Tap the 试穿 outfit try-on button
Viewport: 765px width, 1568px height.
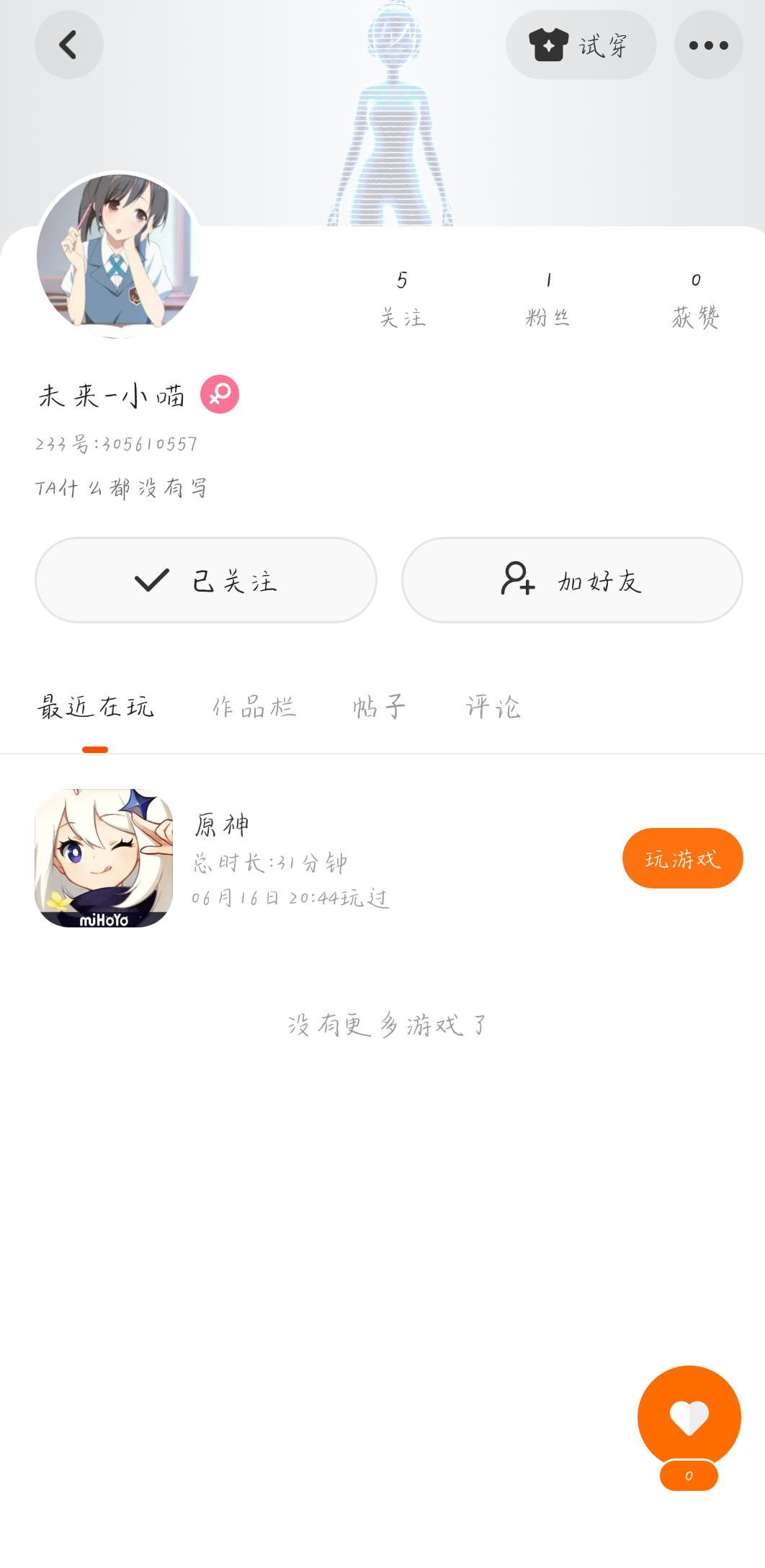click(581, 45)
